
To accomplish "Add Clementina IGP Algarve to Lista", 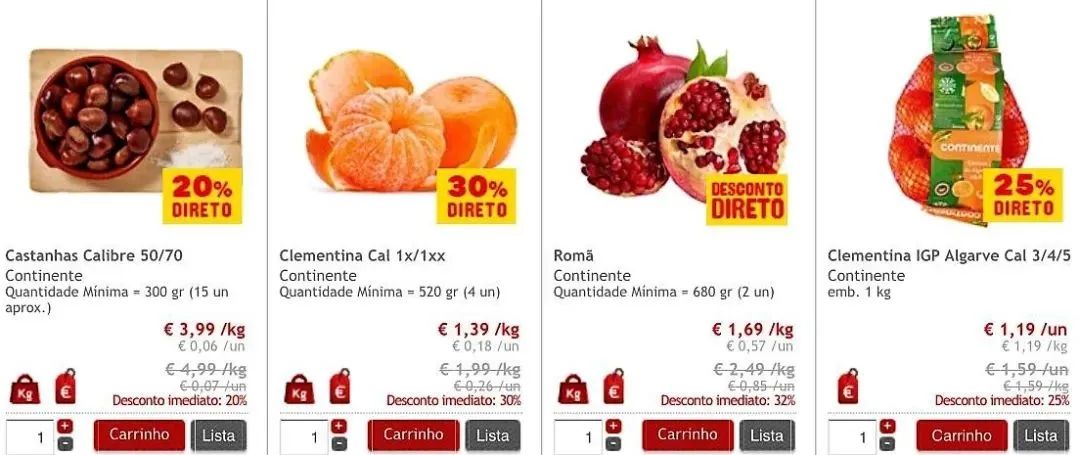I will click(1040, 435).
